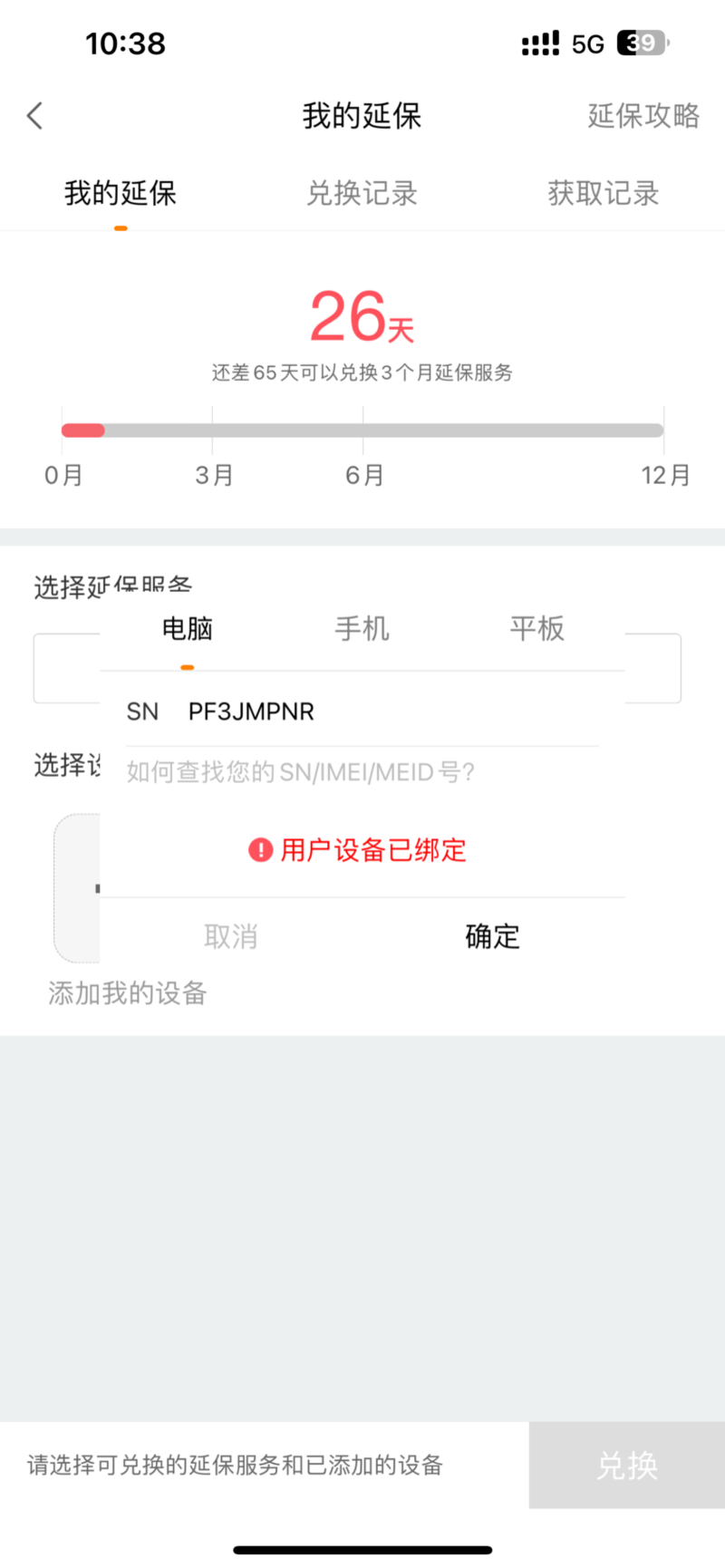Open 如何查找您的SN/IMEI/MEID号 help

300,772
